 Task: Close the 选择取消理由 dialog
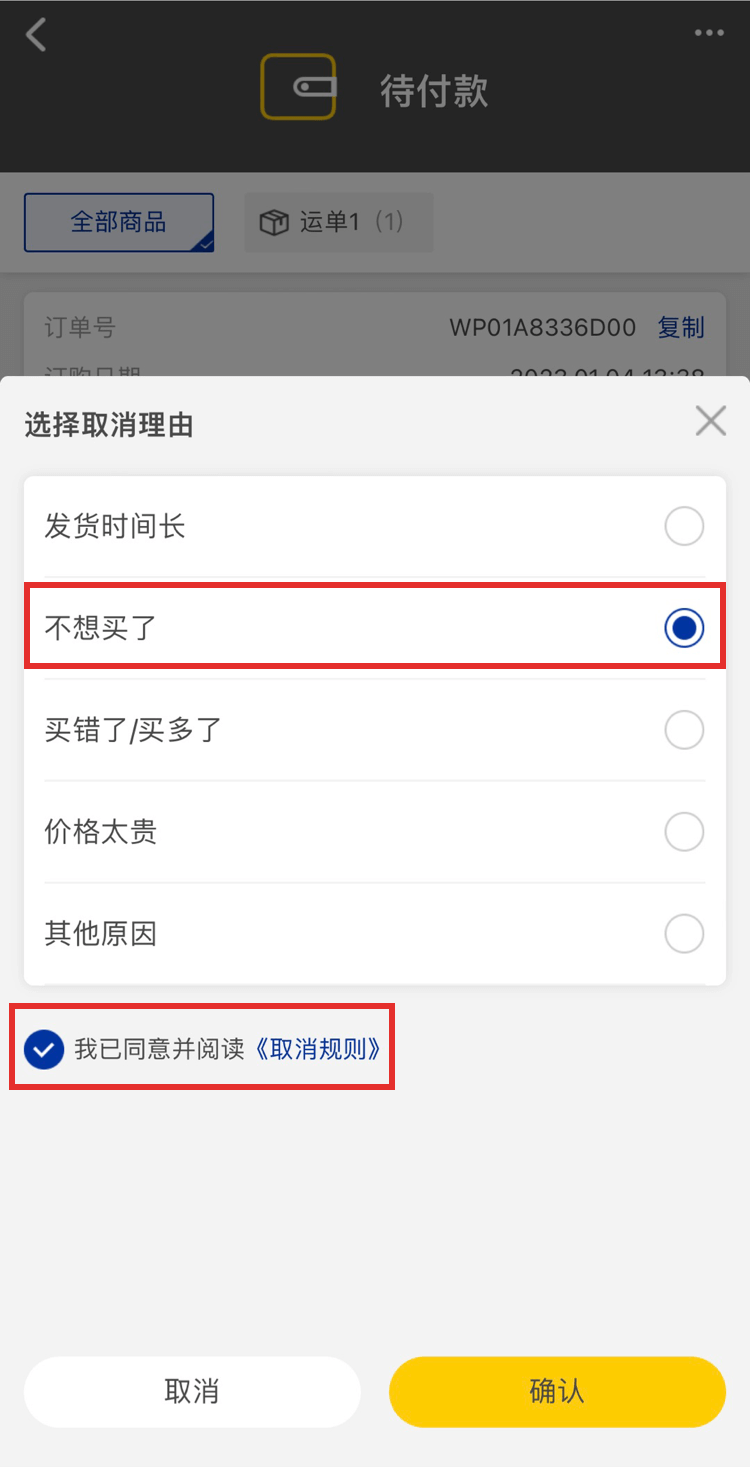(710, 422)
